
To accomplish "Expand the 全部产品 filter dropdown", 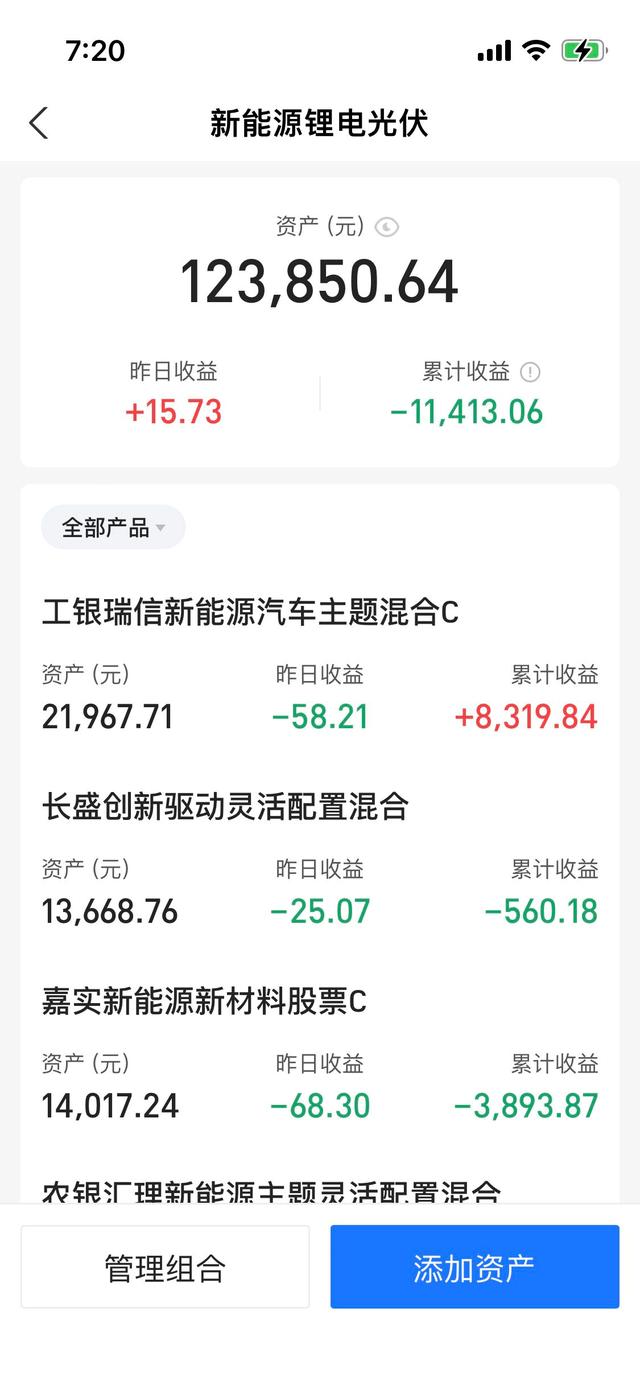I will click(113, 527).
